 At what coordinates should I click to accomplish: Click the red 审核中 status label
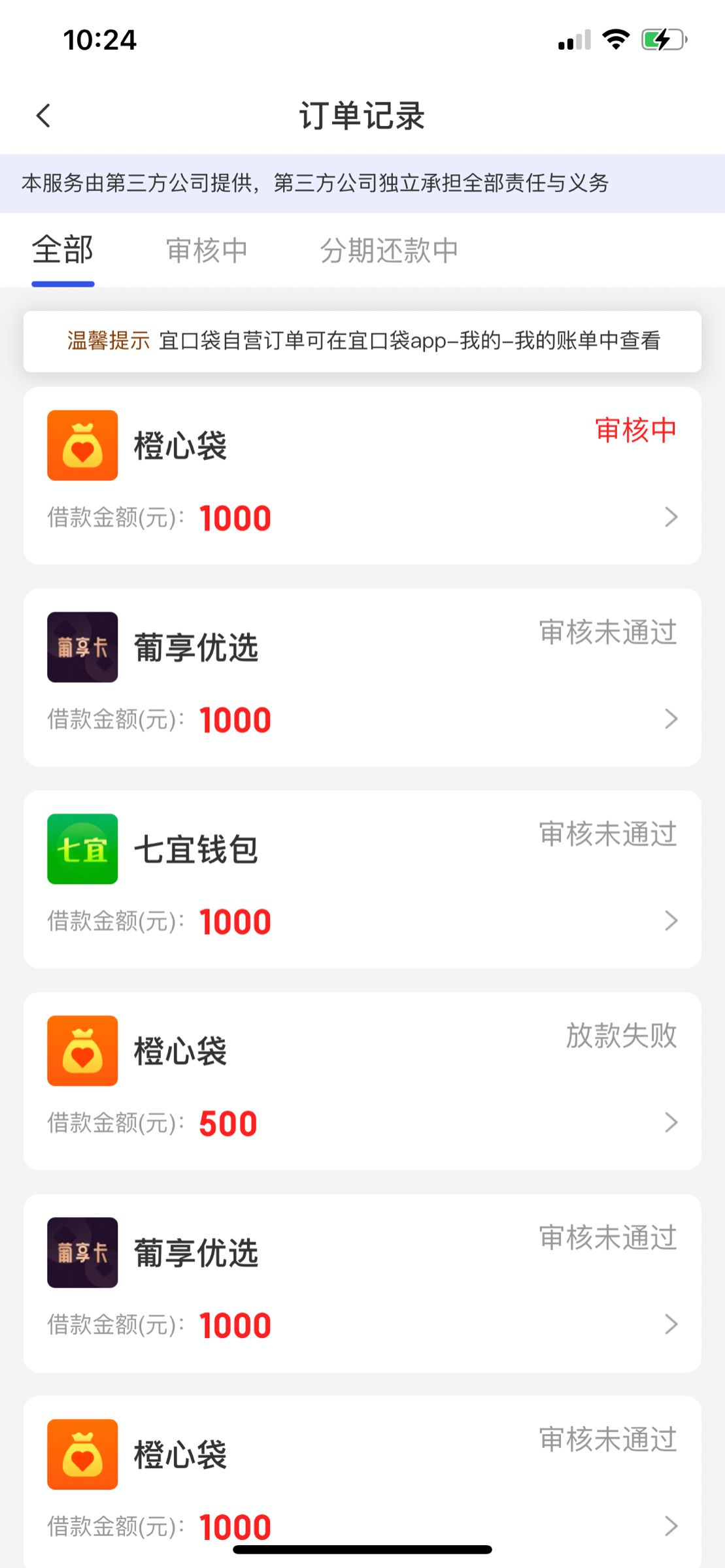(x=635, y=431)
